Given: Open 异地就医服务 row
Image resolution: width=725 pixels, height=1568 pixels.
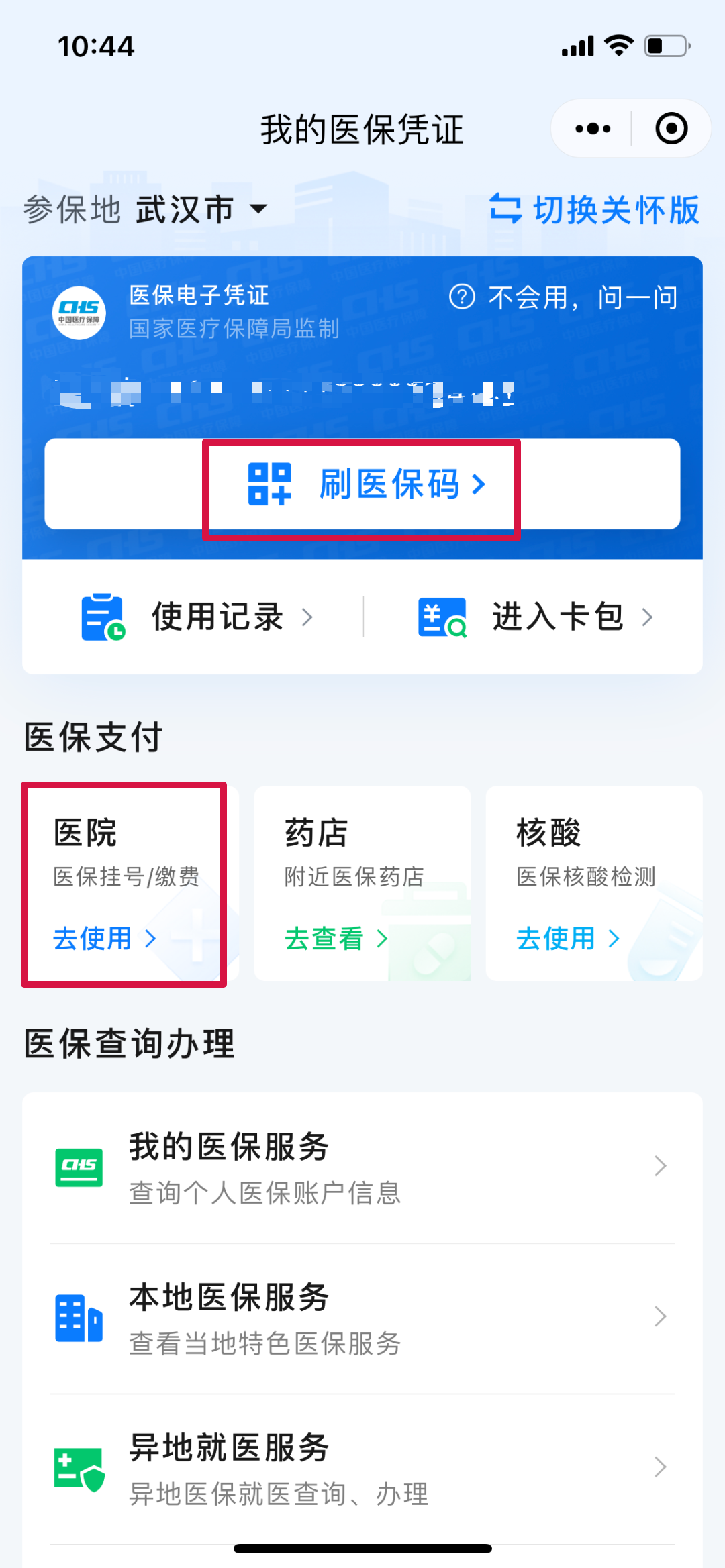Looking at the screenshot, I should [362, 1469].
